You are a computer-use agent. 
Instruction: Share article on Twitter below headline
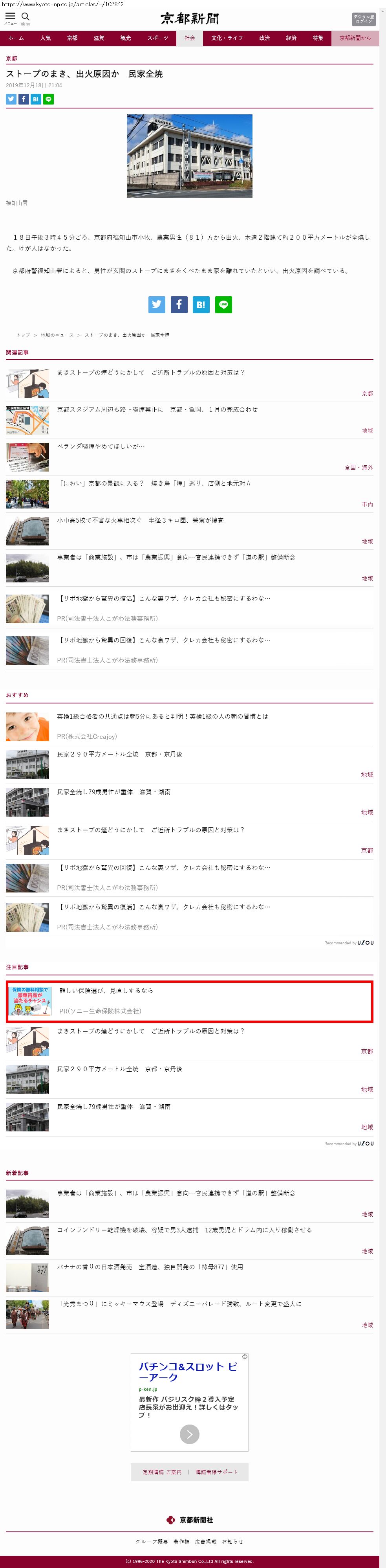pos(11,99)
